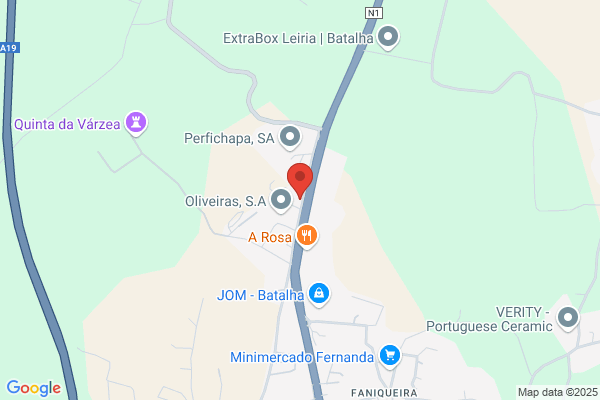Tap the VERITY - Portuguese Ceramic marker
This screenshot has height=400, width=600.
pyautogui.click(x=569, y=319)
